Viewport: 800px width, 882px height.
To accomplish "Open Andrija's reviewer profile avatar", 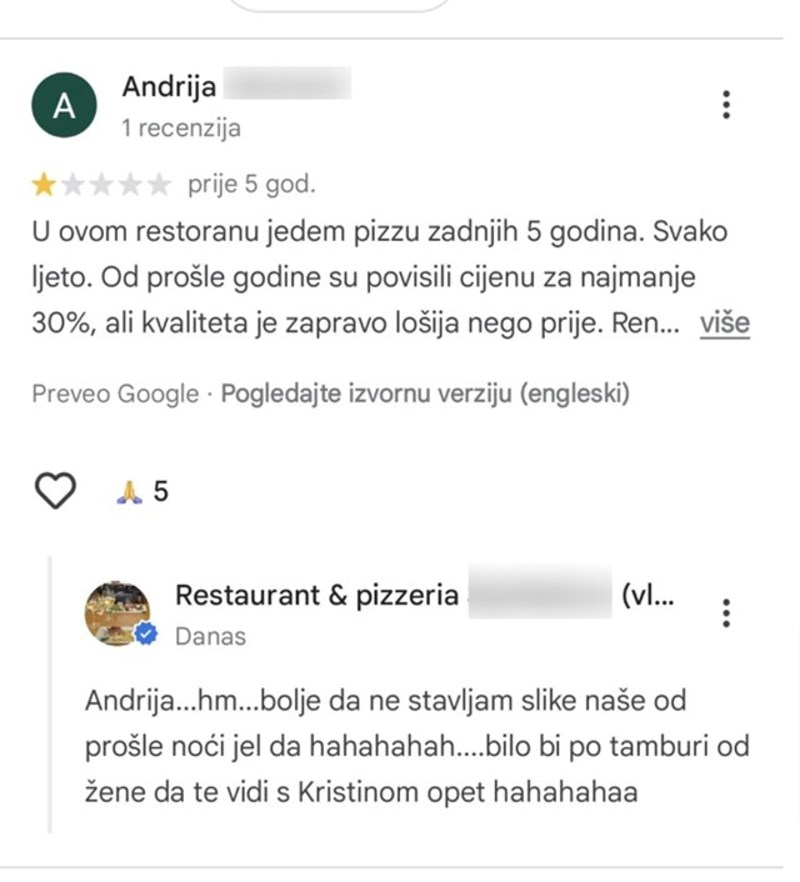I will click(65, 107).
